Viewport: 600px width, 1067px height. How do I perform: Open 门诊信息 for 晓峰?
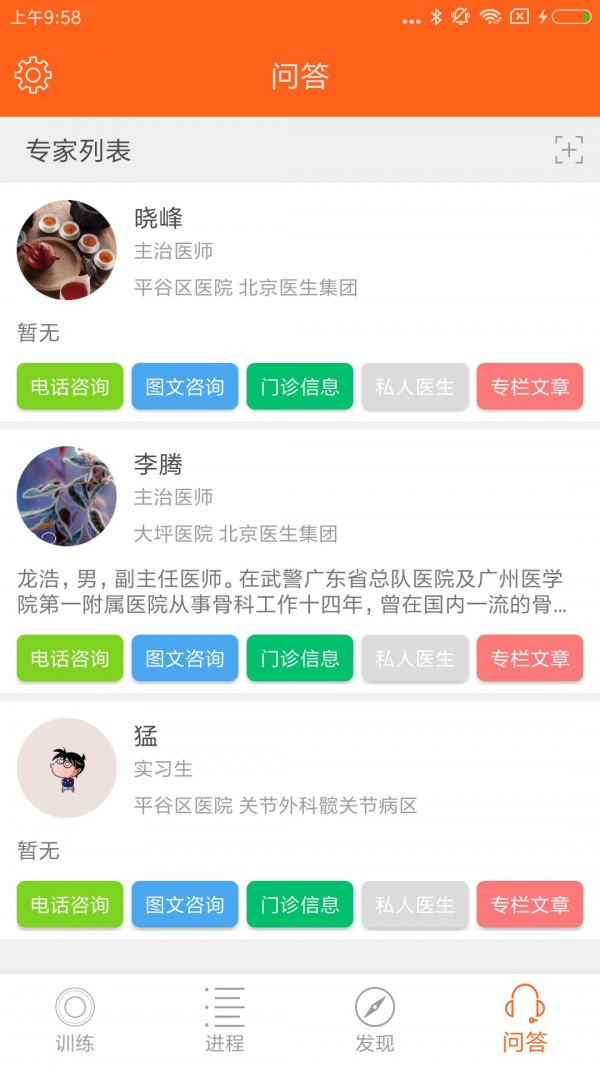pyautogui.click(x=300, y=387)
